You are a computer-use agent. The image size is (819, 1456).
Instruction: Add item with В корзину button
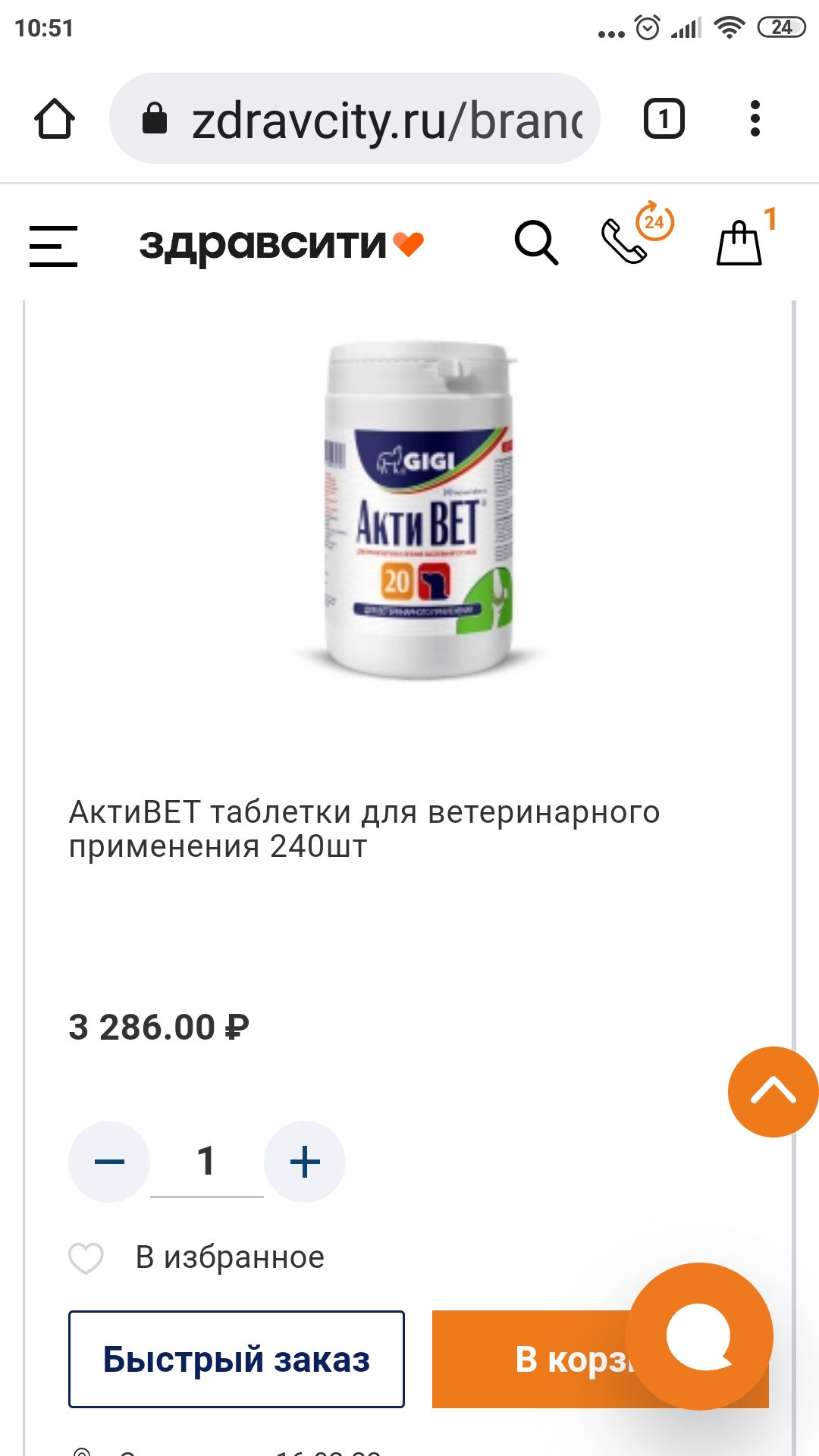point(531,1359)
